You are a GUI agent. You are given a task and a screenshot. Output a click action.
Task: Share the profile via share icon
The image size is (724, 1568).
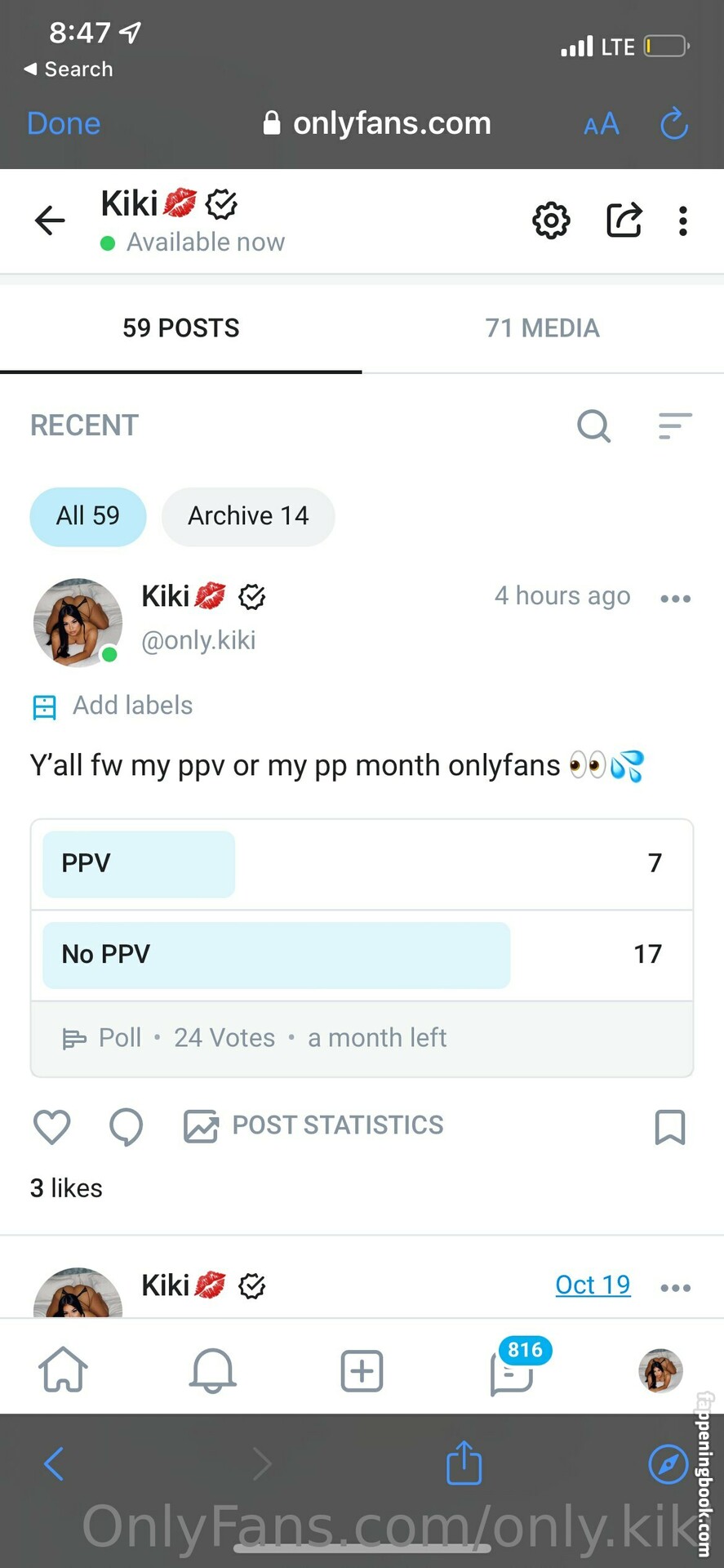click(x=624, y=220)
